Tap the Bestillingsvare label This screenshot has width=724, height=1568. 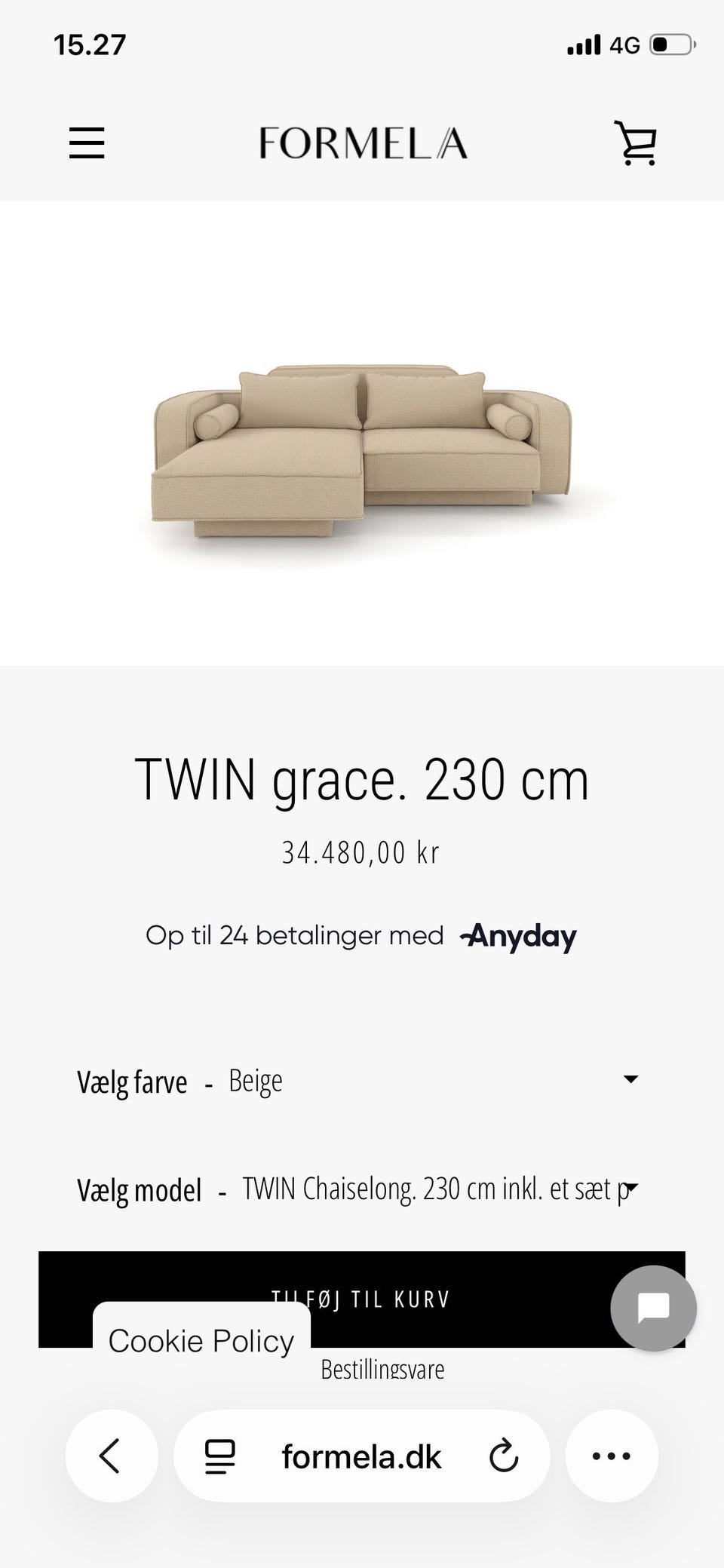click(382, 1368)
